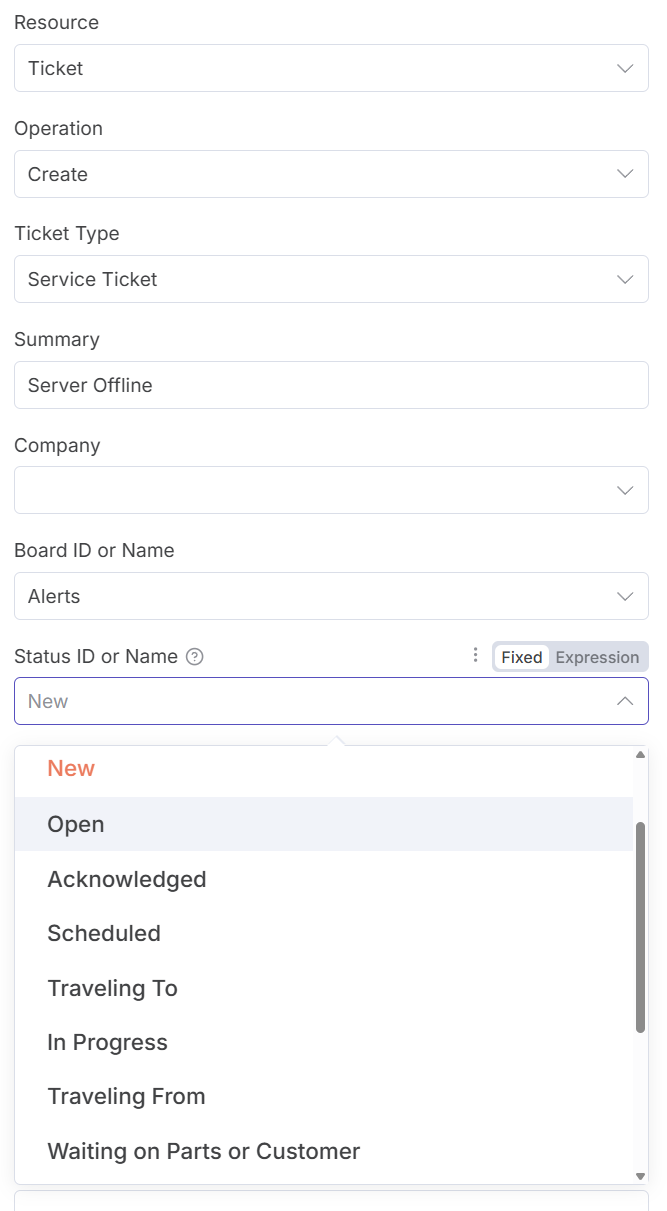667x1211 pixels.
Task: Pick the Scheduled status
Action: click(104, 933)
